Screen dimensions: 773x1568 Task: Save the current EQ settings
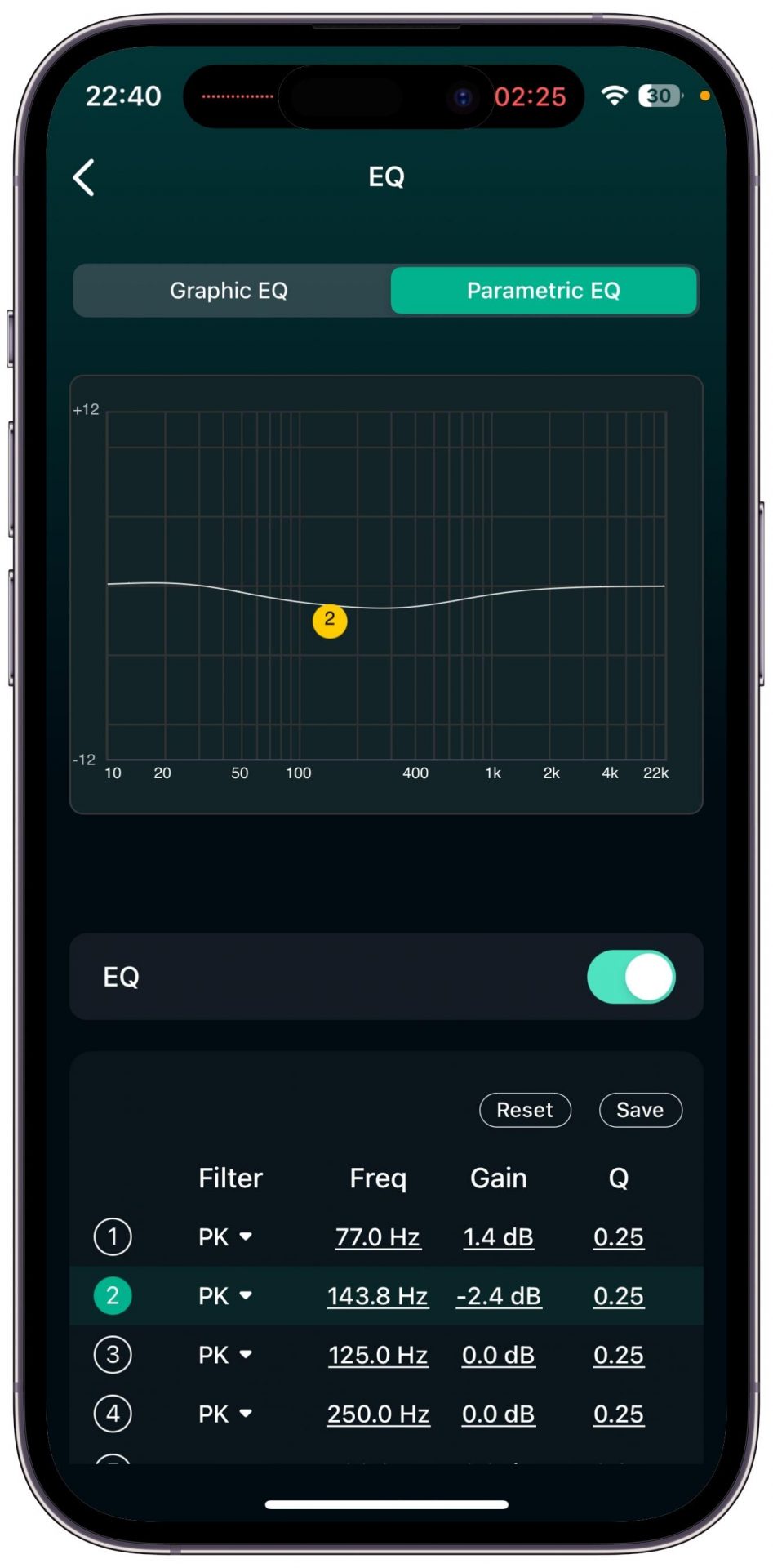coord(640,1110)
